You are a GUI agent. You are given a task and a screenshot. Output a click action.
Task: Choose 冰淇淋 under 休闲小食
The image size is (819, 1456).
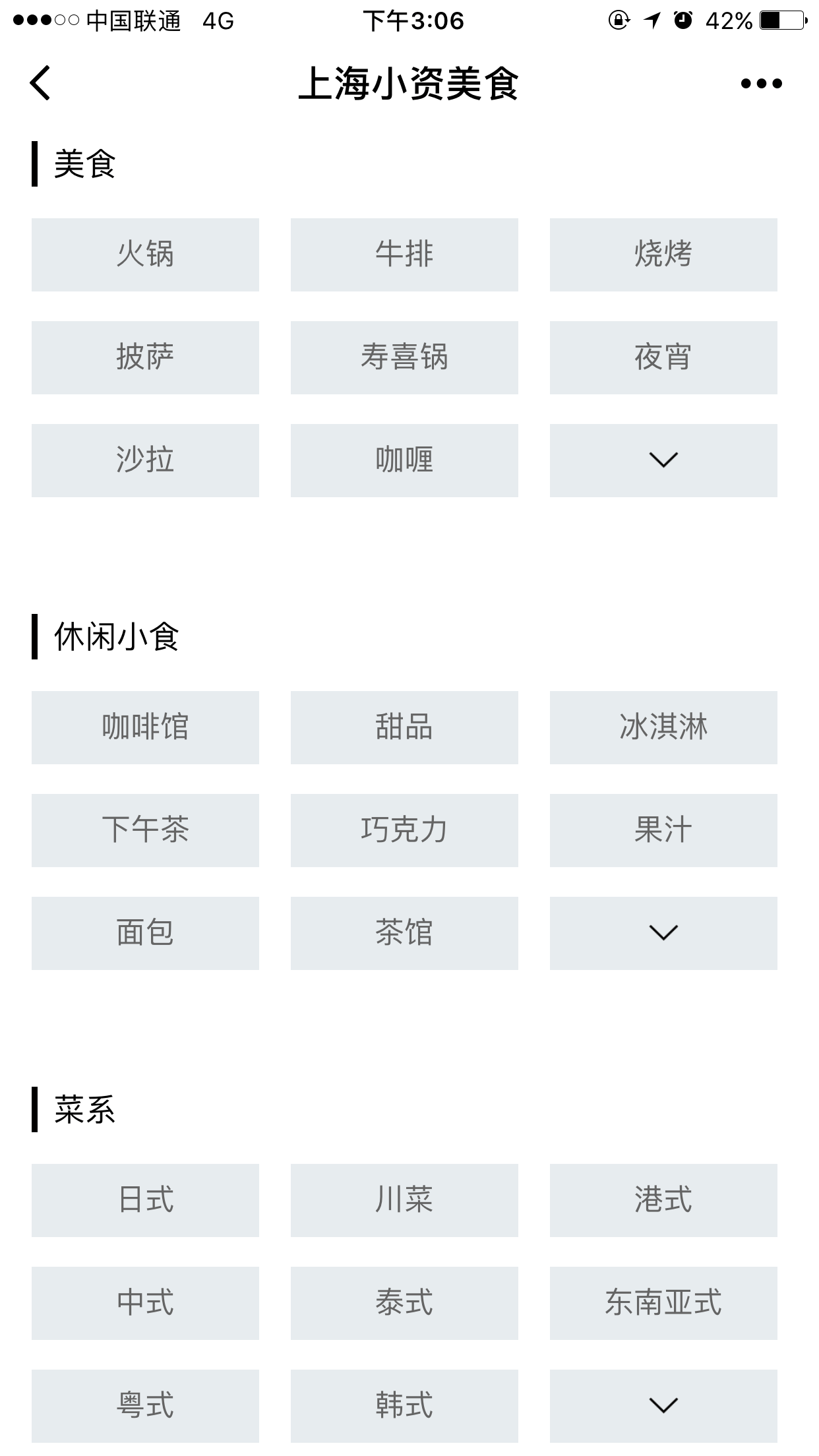[663, 727]
